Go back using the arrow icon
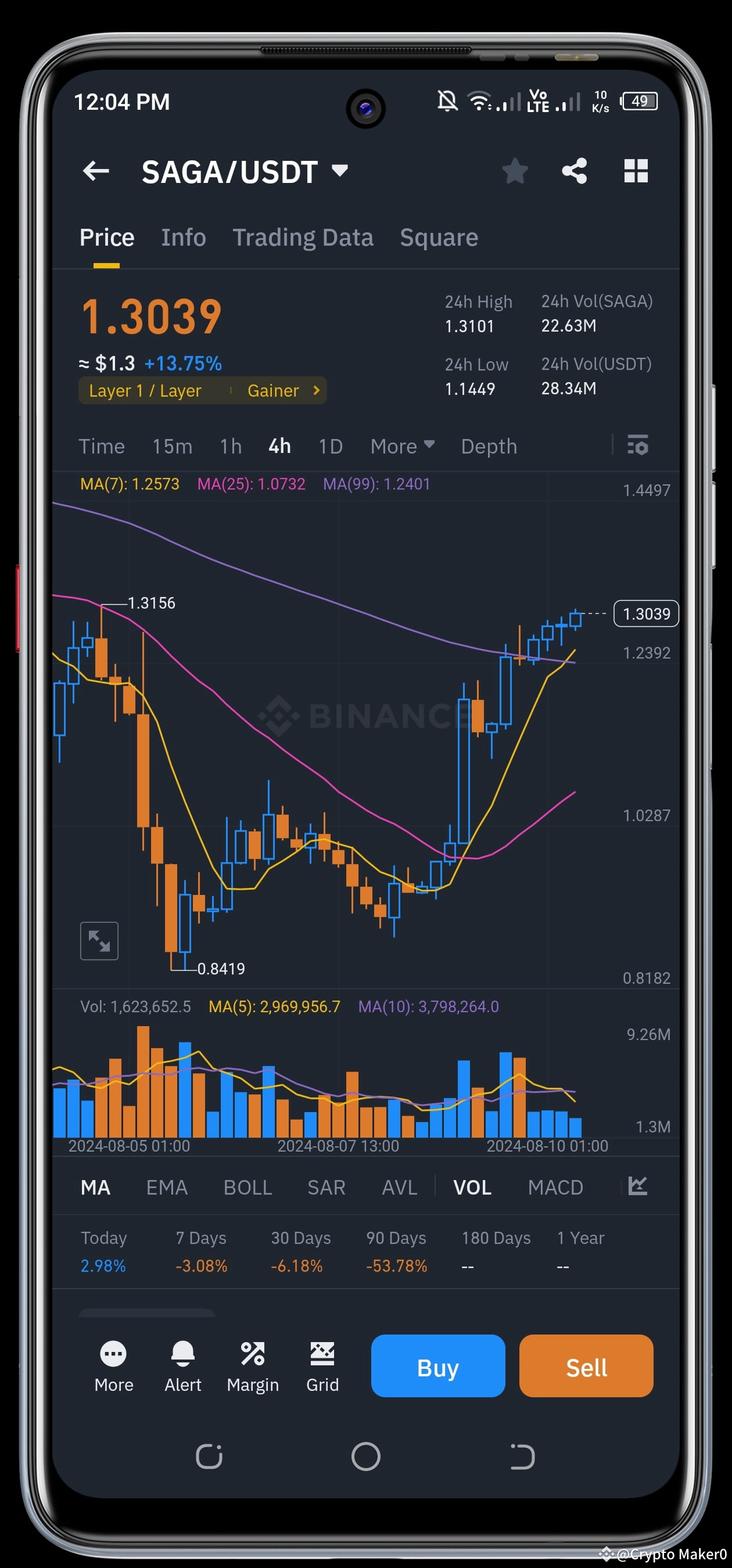The image size is (732, 1568). click(x=96, y=171)
